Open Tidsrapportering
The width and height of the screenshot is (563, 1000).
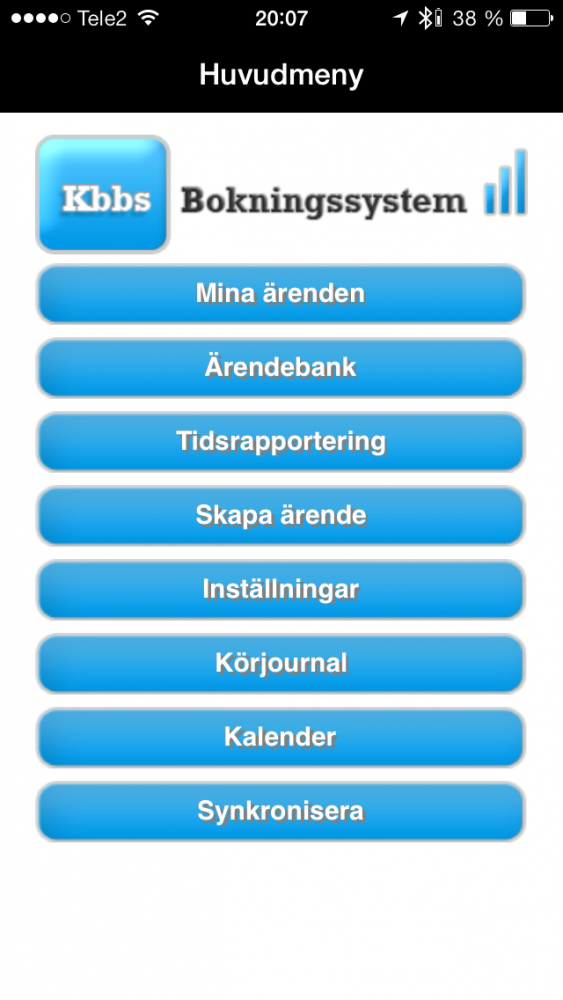(x=281, y=442)
